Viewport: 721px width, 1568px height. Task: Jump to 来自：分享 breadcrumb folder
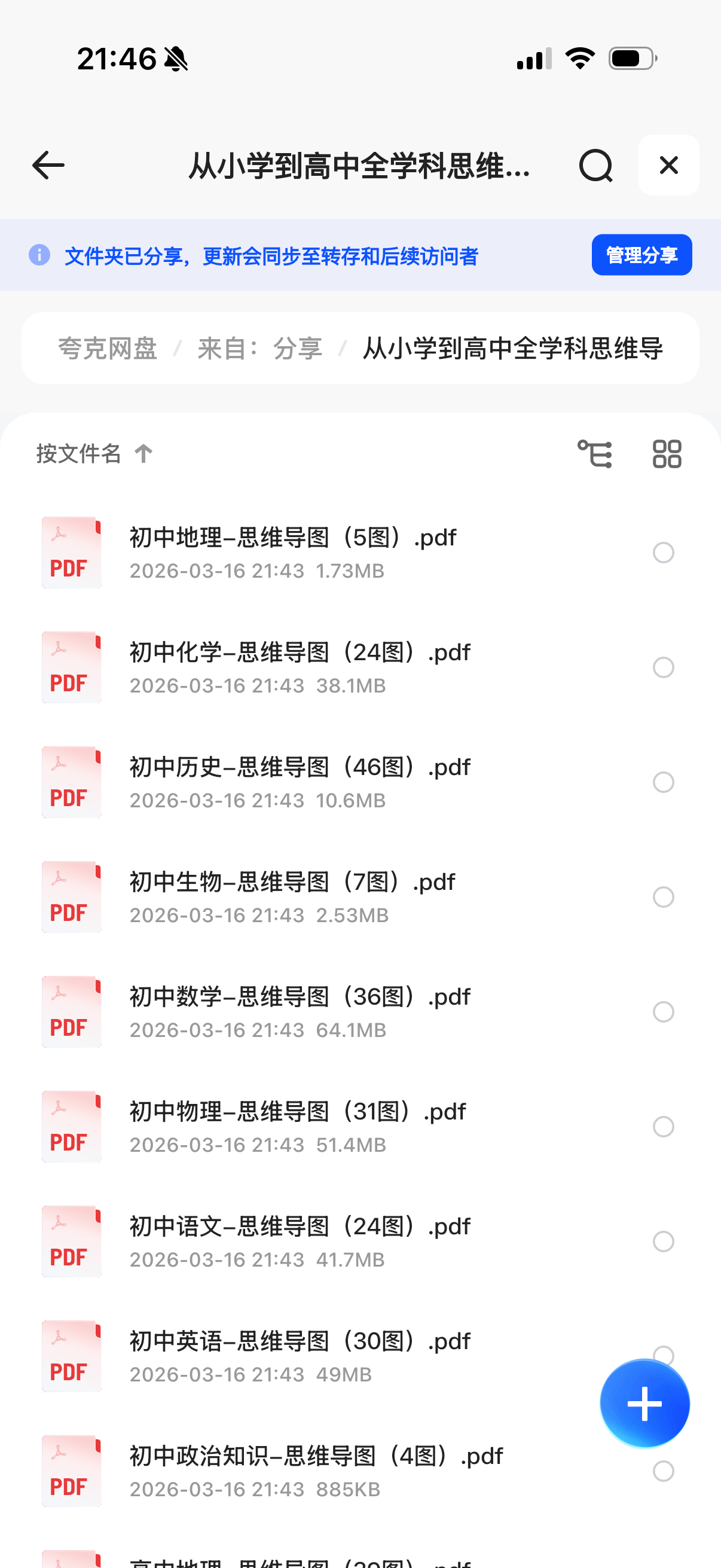(x=260, y=349)
